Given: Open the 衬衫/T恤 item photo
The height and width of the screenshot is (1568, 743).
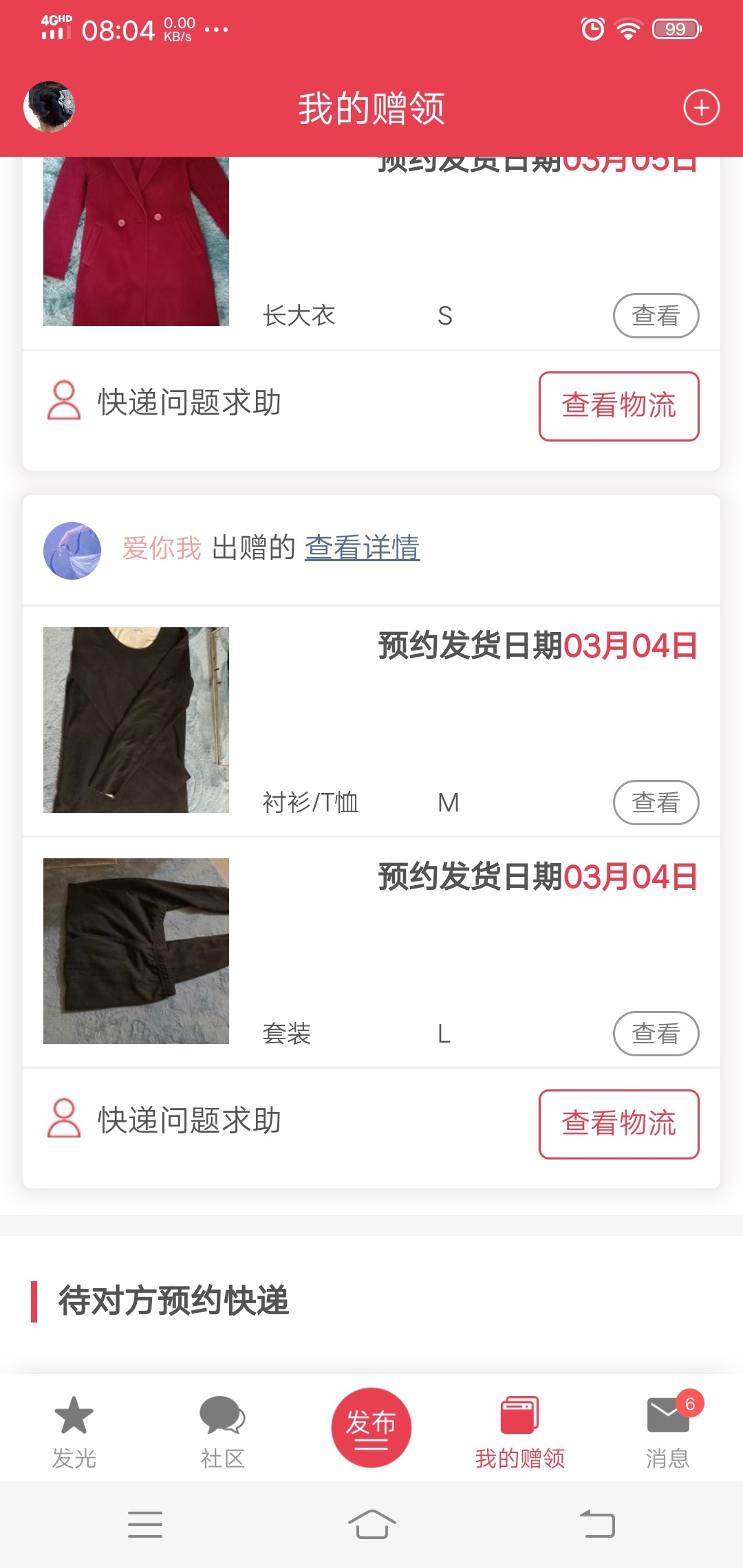Looking at the screenshot, I should 136,720.
